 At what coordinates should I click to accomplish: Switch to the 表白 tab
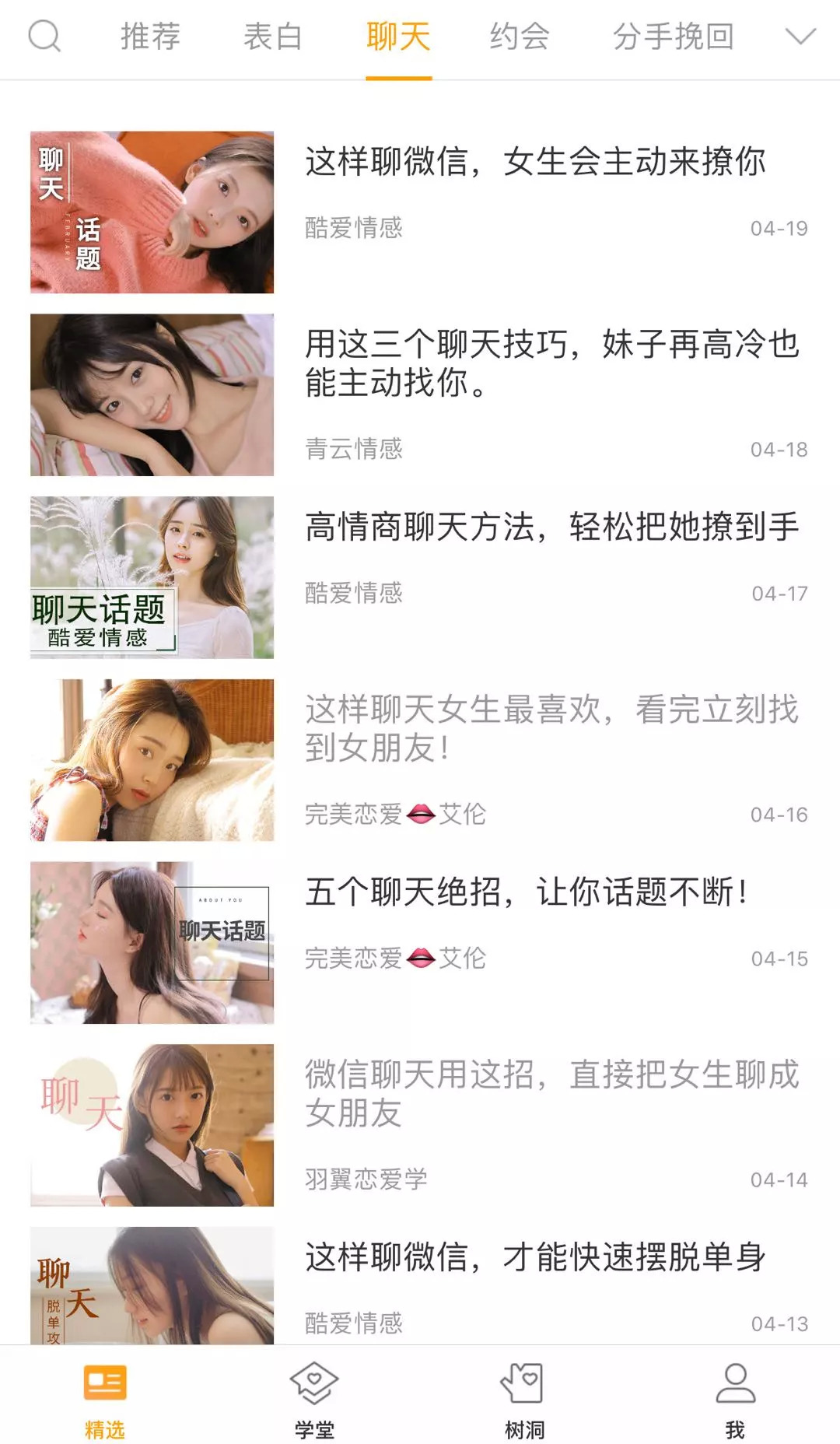pos(273,37)
